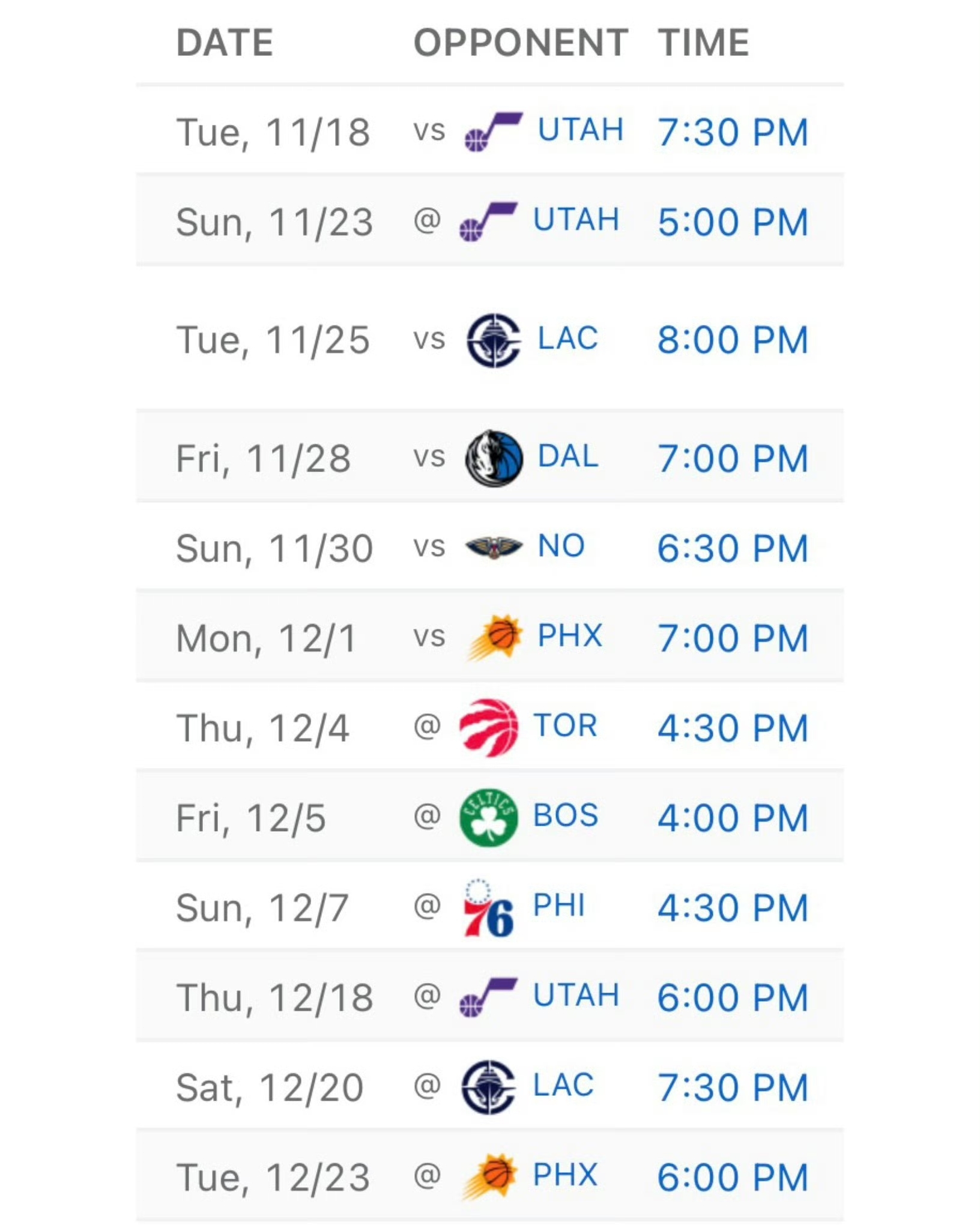Open the TOR team link
Screen dimensions: 980x1225
point(565,726)
